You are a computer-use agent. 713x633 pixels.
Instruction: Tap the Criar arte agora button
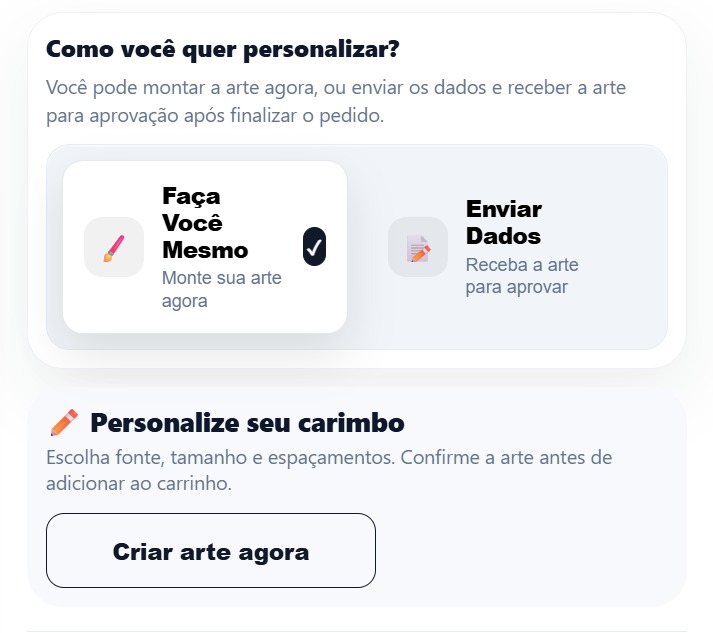(x=211, y=551)
